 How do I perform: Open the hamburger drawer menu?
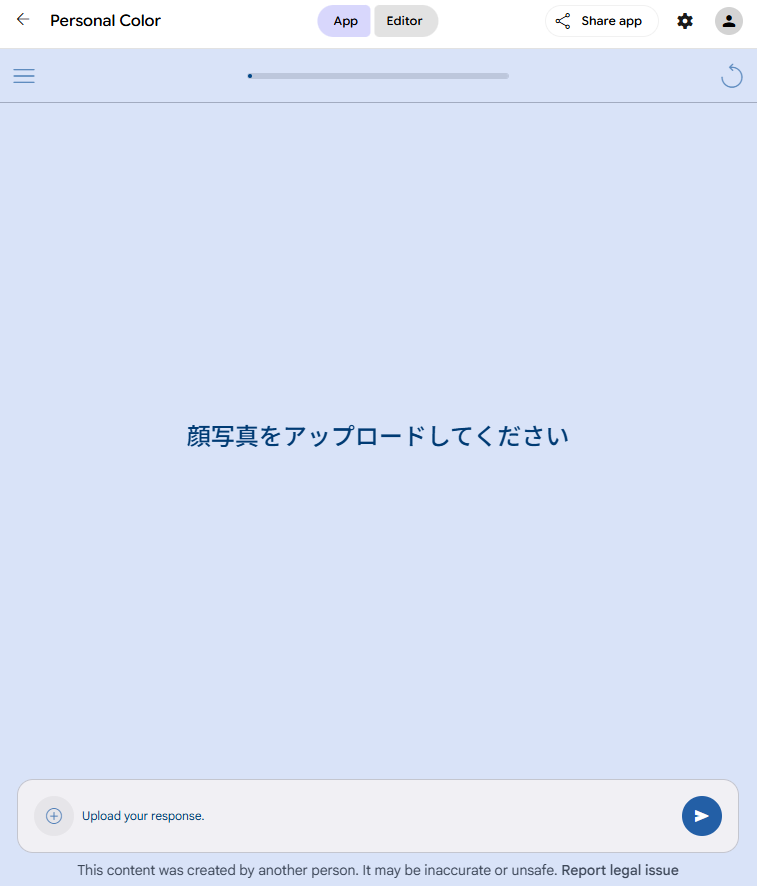(24, 76)
